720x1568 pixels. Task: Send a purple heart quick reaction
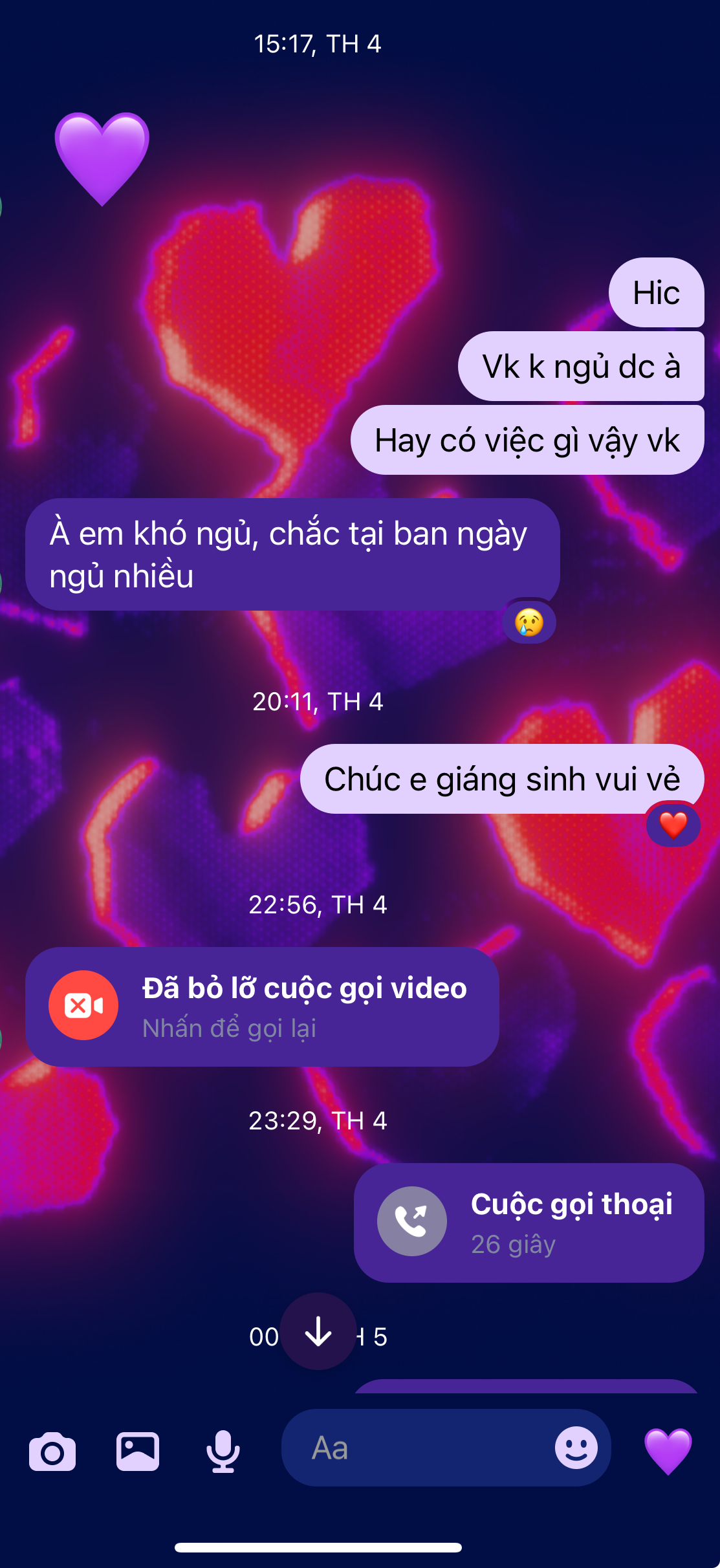pos(668,1450)
